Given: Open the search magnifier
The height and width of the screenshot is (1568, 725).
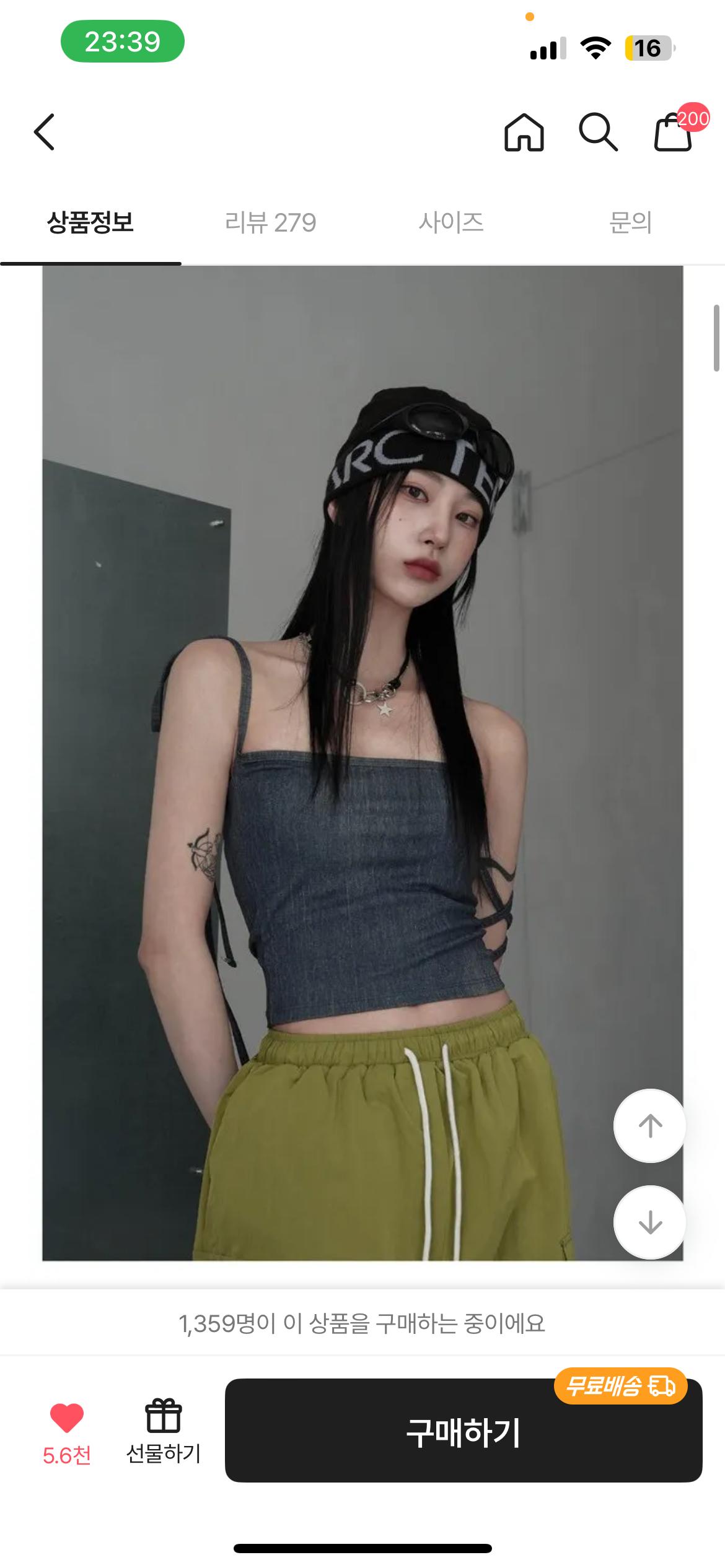Looking at the screenshot, I should [598, 132].
